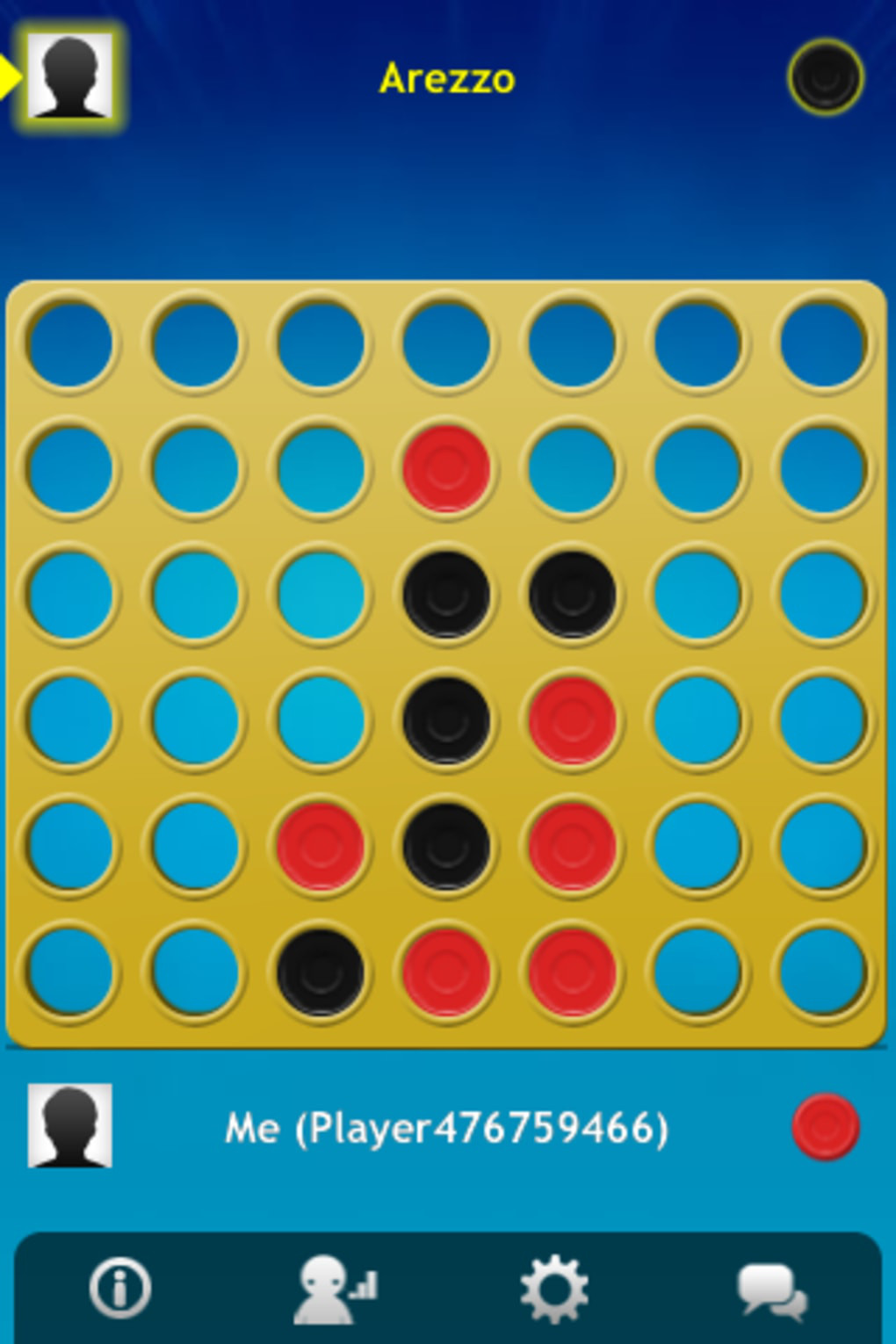
Task: Open the game info button
Action: [x=119, y=1289]
